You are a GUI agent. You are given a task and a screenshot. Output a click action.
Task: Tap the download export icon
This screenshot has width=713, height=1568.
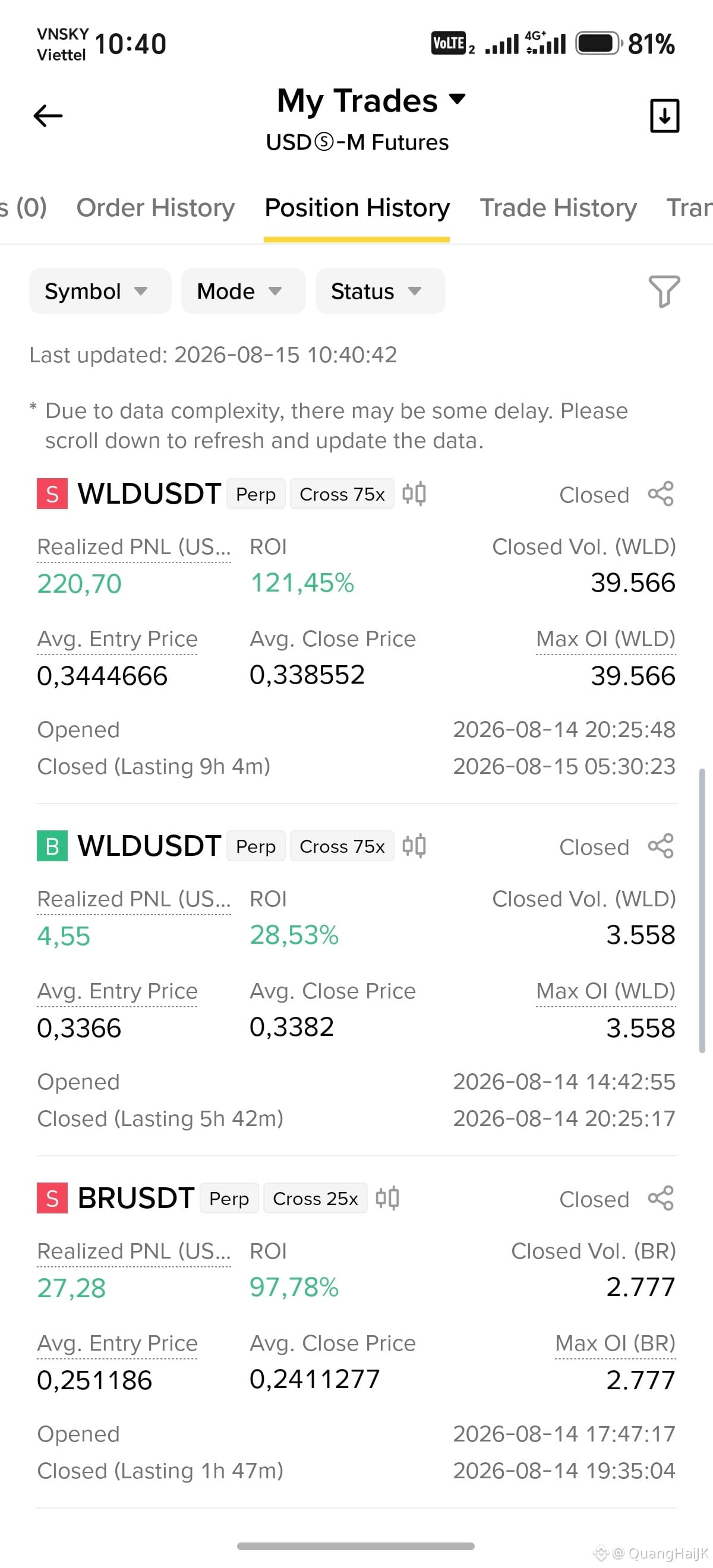tap(664, 116)
